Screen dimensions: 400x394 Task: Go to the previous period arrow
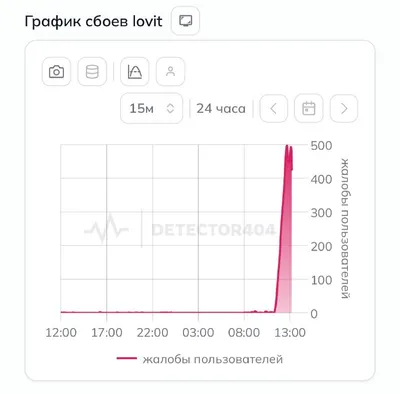click(x=274, y=109)
